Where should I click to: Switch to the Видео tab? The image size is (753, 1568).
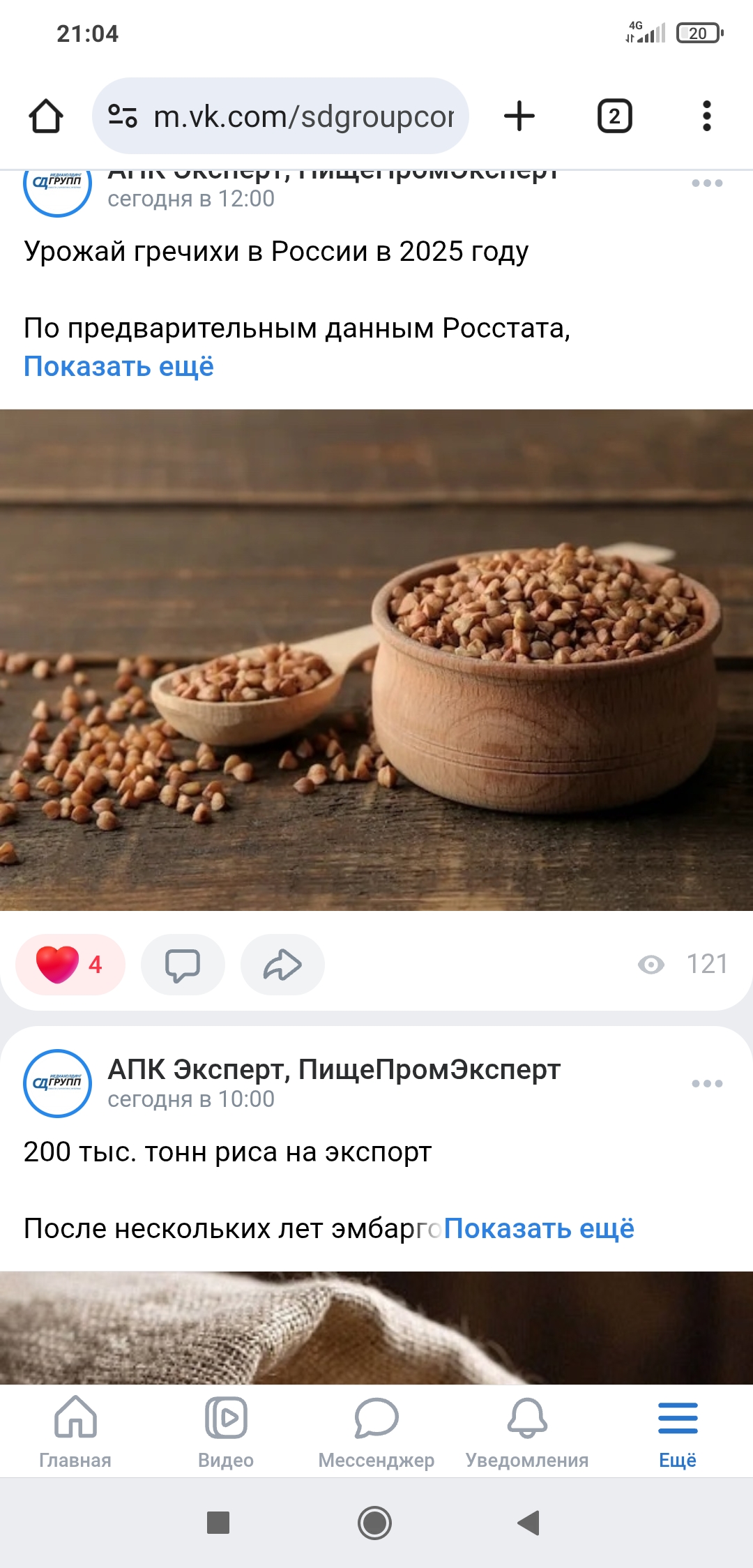click(226, 1430)
